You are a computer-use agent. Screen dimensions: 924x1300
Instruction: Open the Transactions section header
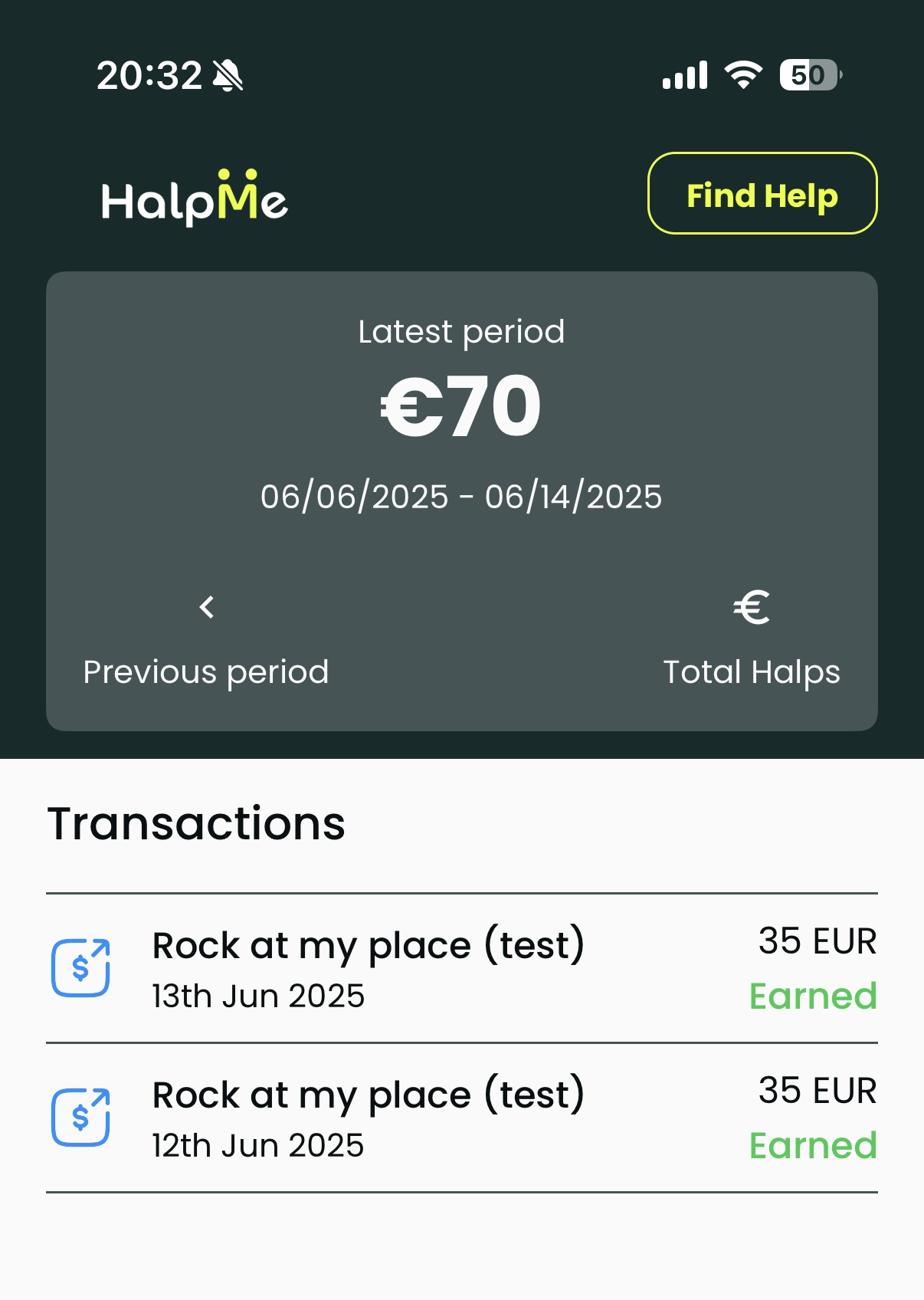[x=196, y=823]
